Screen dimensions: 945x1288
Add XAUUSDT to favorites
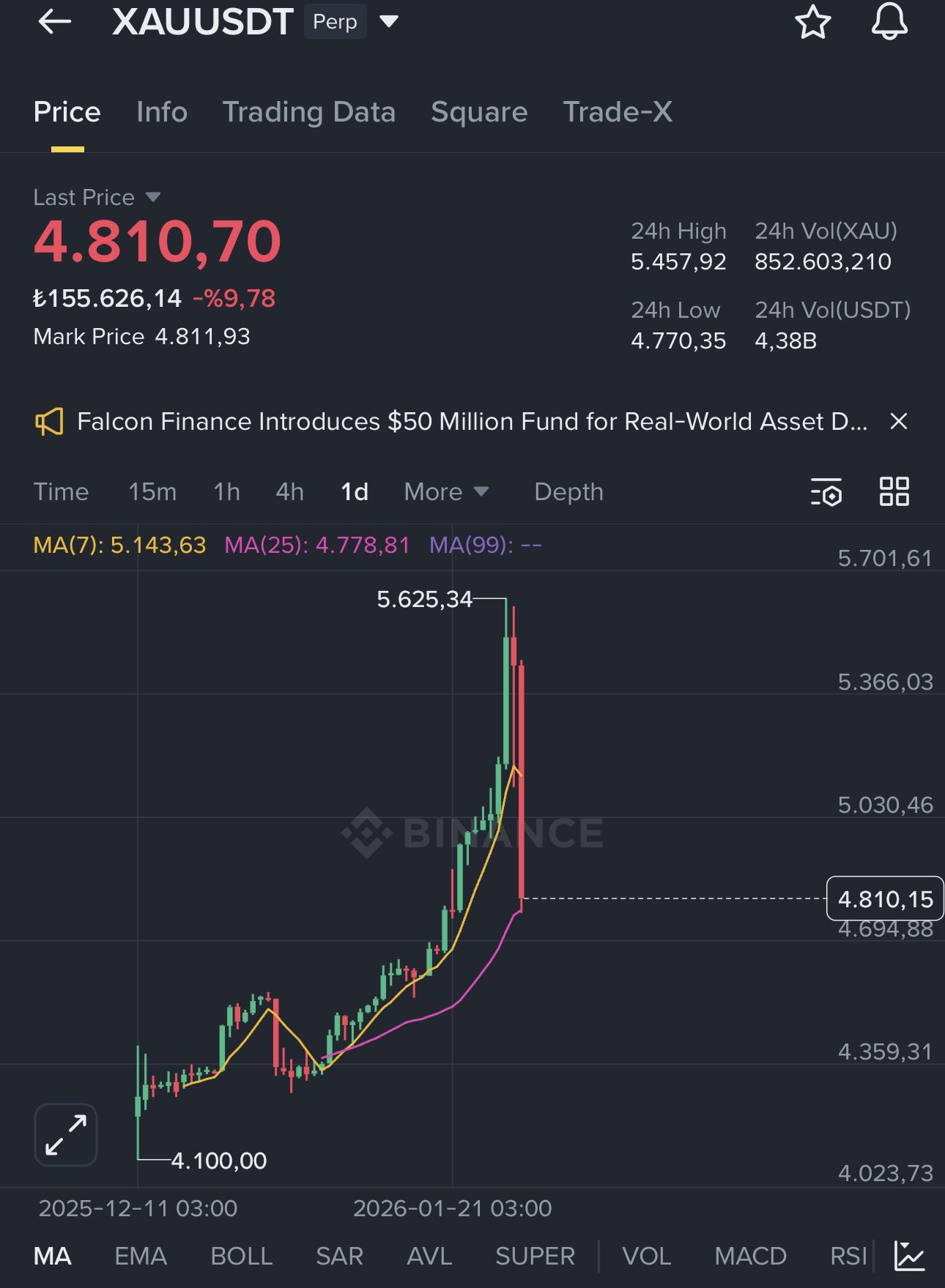812,22
